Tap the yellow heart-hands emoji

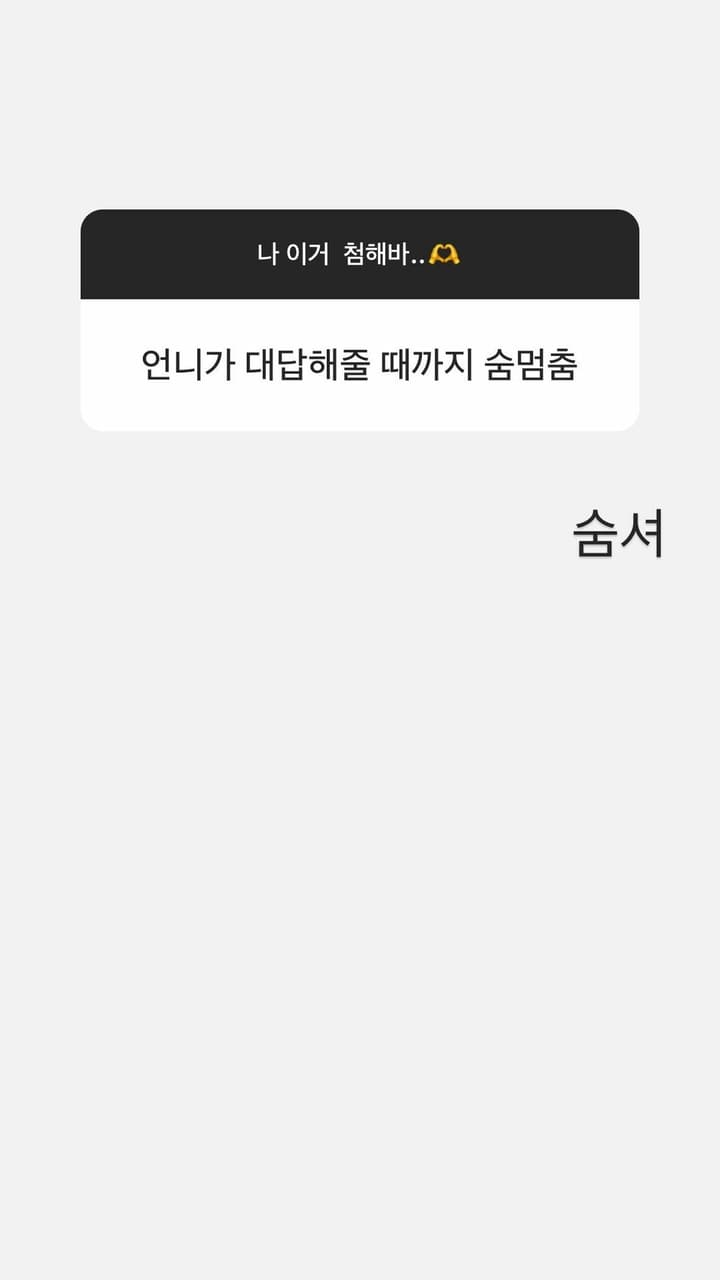click(x=446, y=253)
